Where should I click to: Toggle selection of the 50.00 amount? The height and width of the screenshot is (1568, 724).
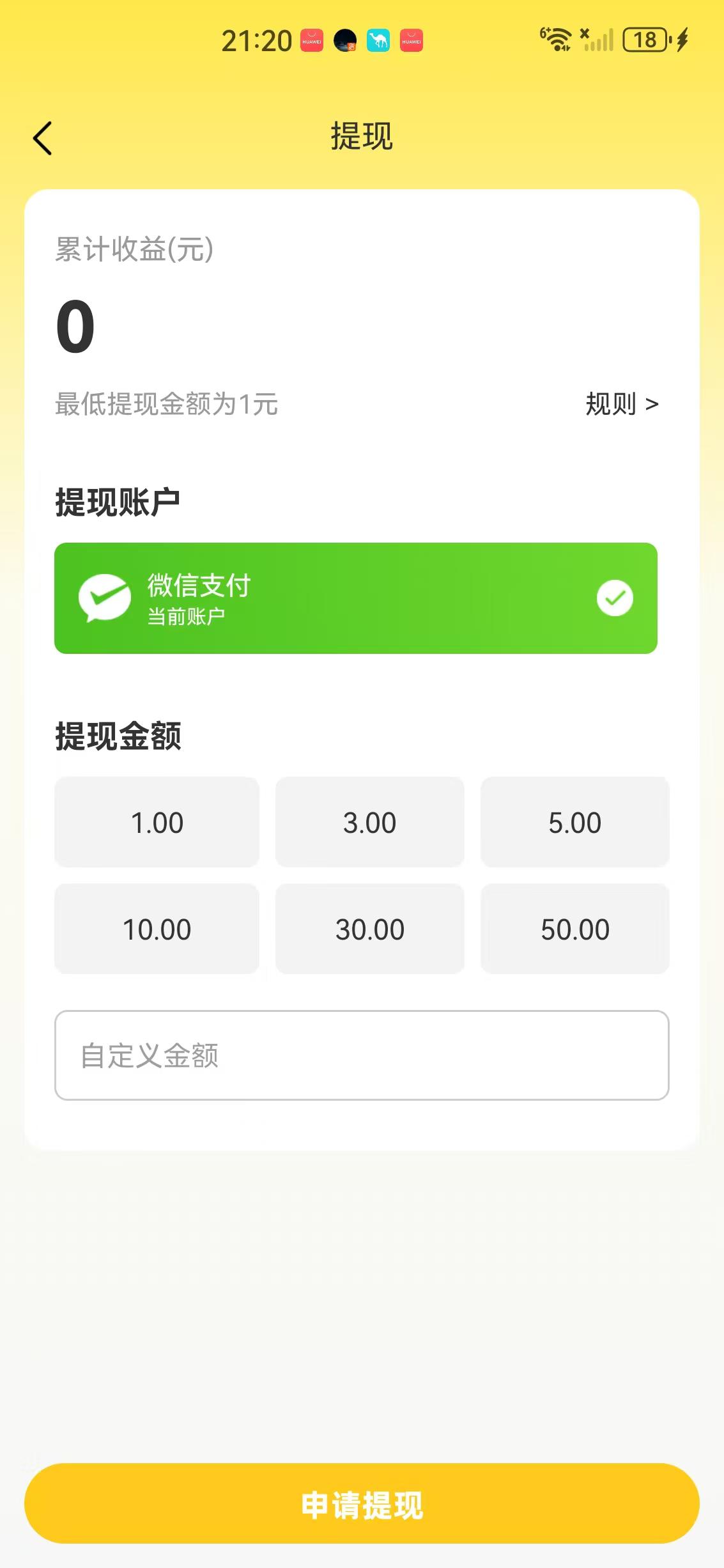[x=574, y=928]
